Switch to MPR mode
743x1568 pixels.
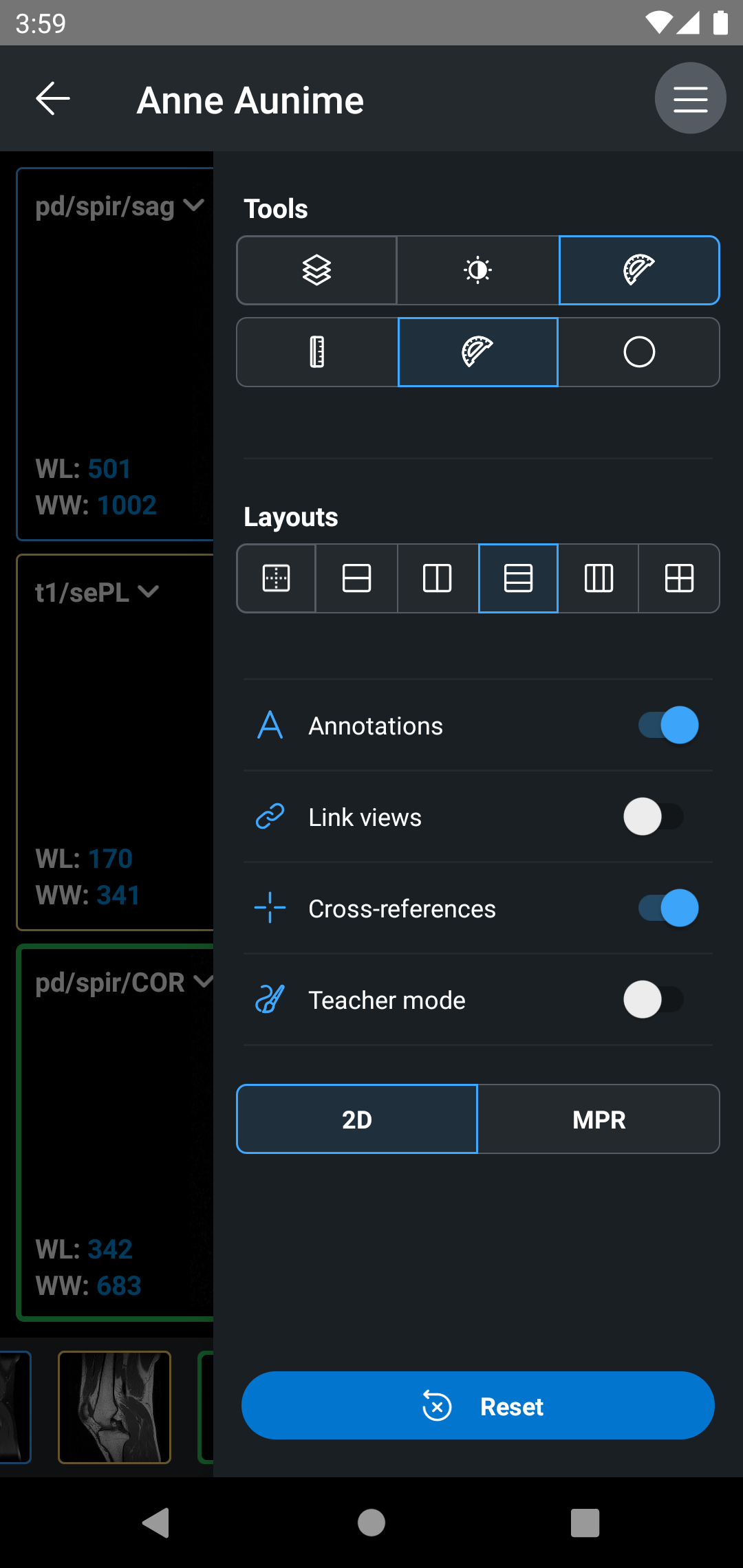click(x=599, y=1120)
